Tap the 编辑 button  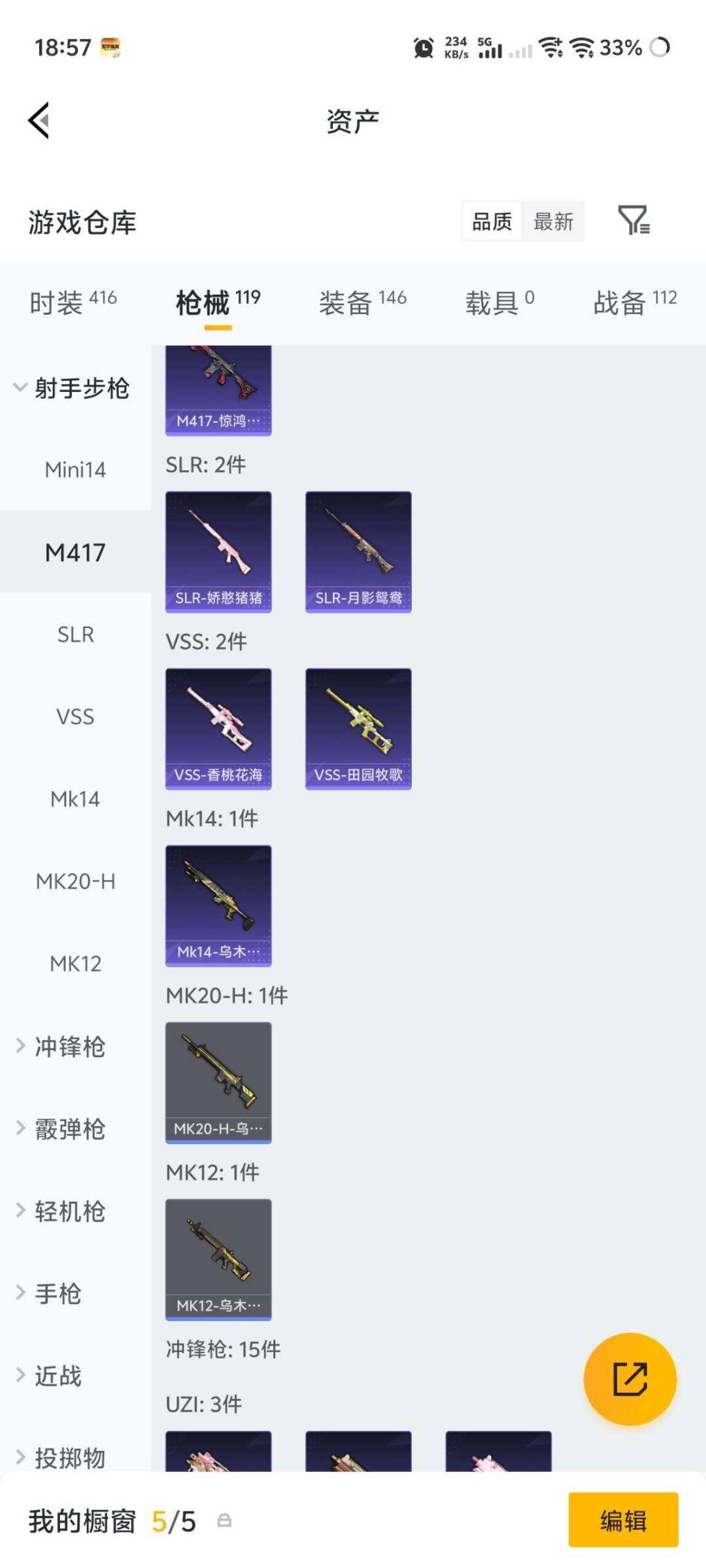[623, 1520]
